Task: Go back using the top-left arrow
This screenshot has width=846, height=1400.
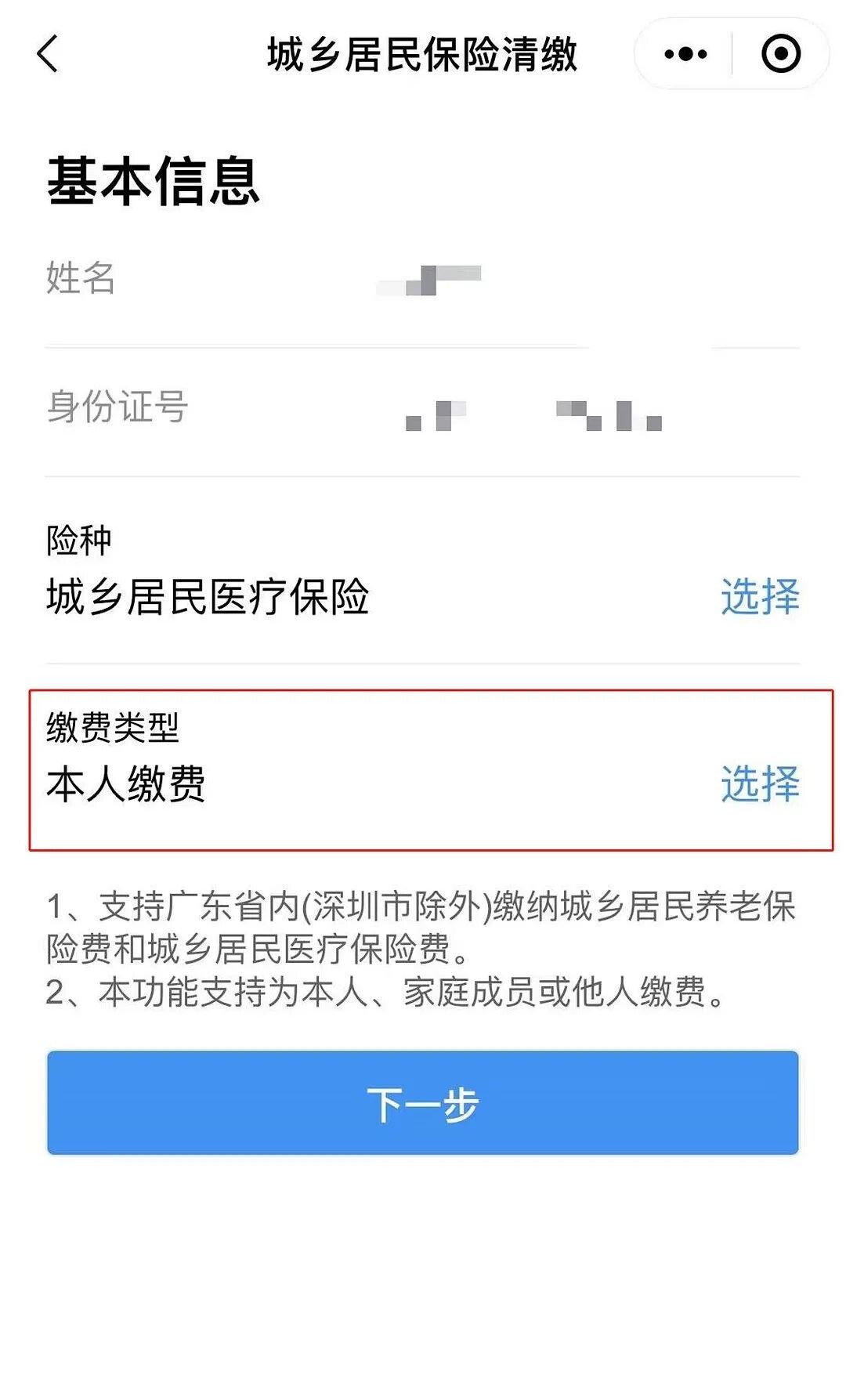Action: point(48,54)
